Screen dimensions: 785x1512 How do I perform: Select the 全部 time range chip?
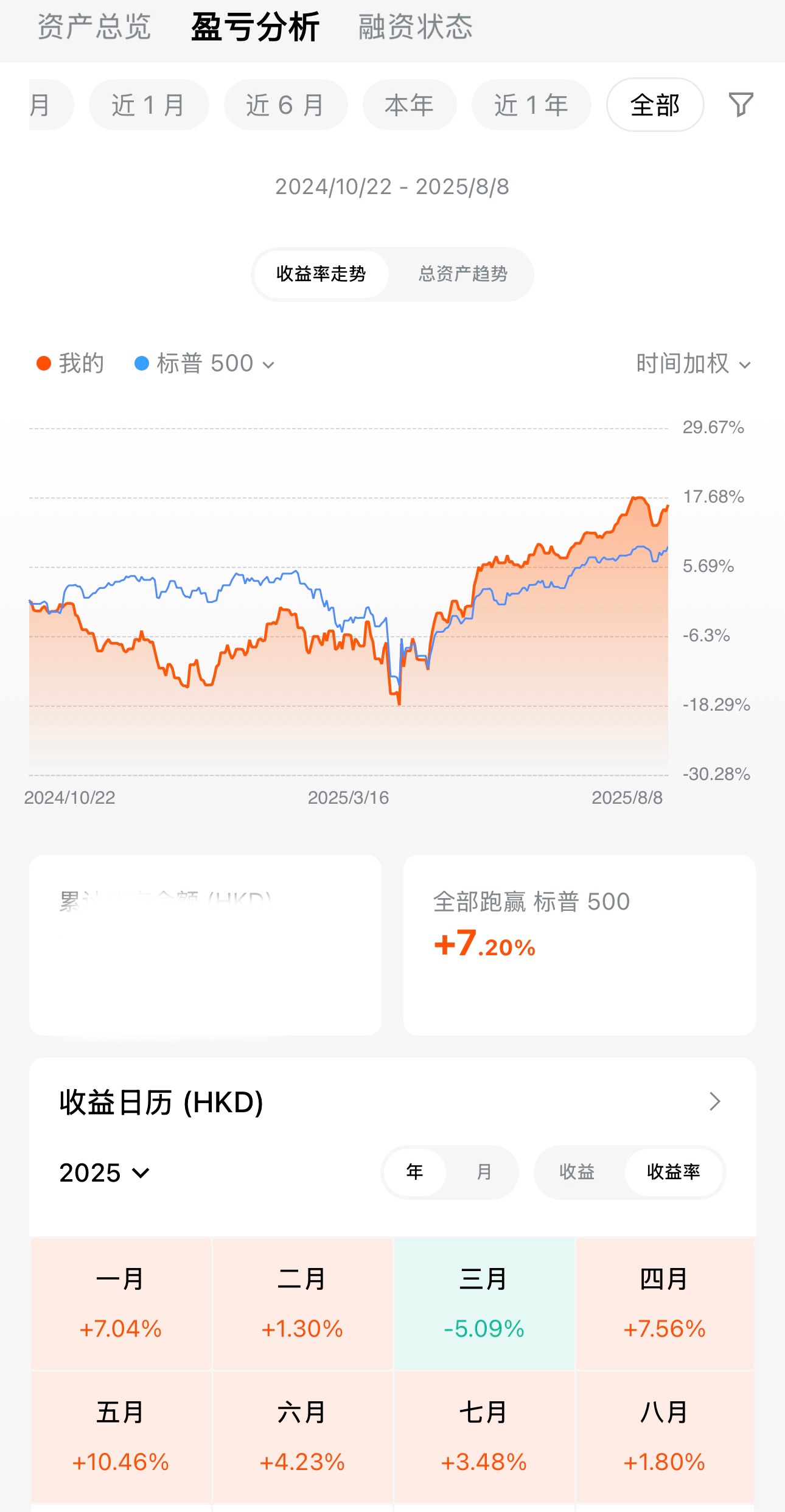(x=655, y=105)
